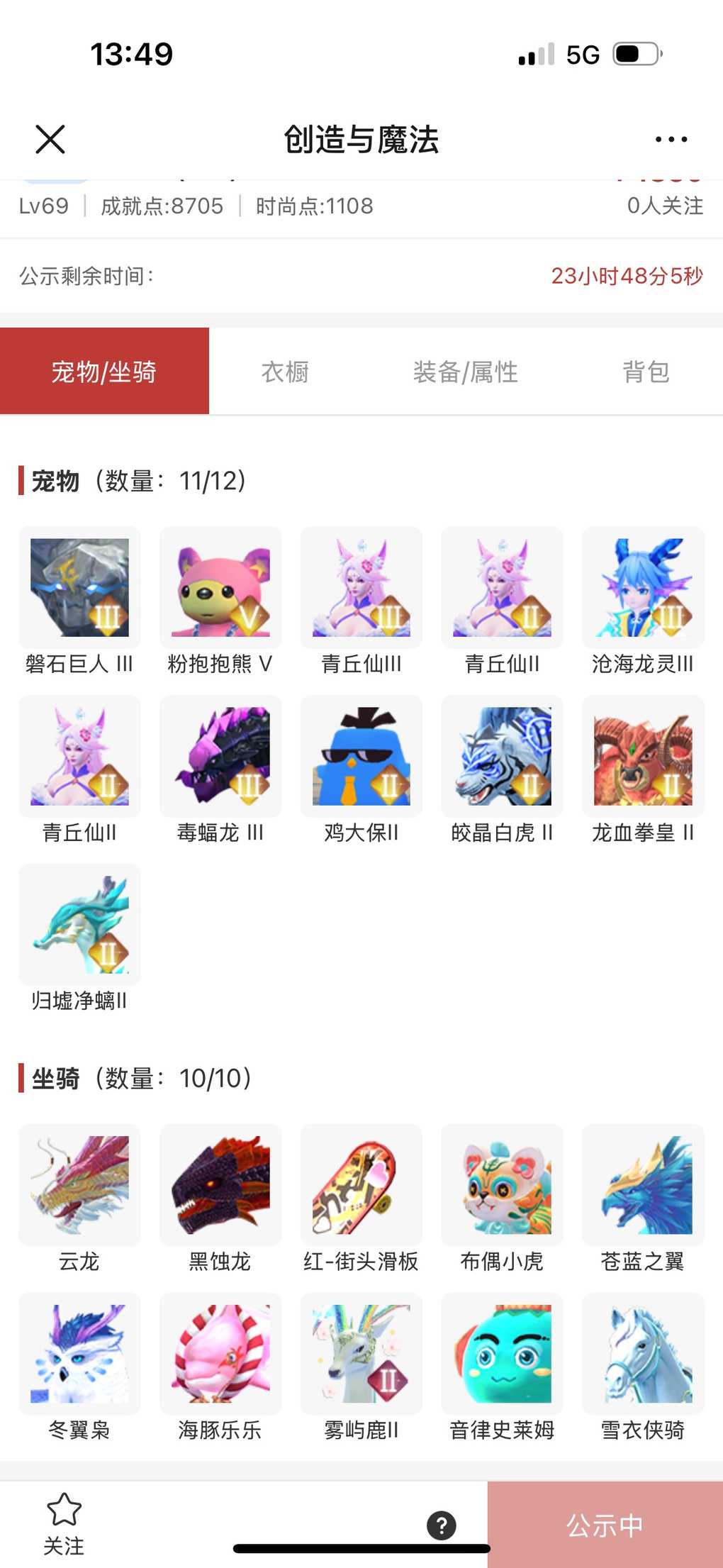Open the 红-街头滑板 mount

(361, 1186)
